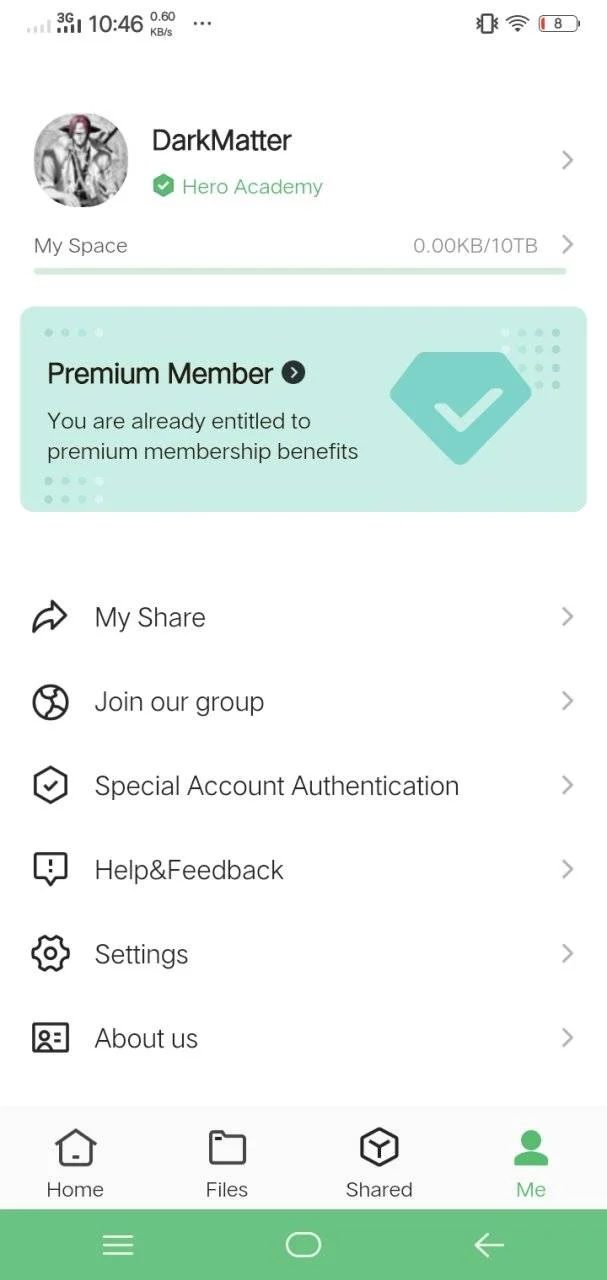Image resolution: width=607 pixels, height=1280 pixels.
Task: Select the Me tab
Action: tap(531, 1162)
